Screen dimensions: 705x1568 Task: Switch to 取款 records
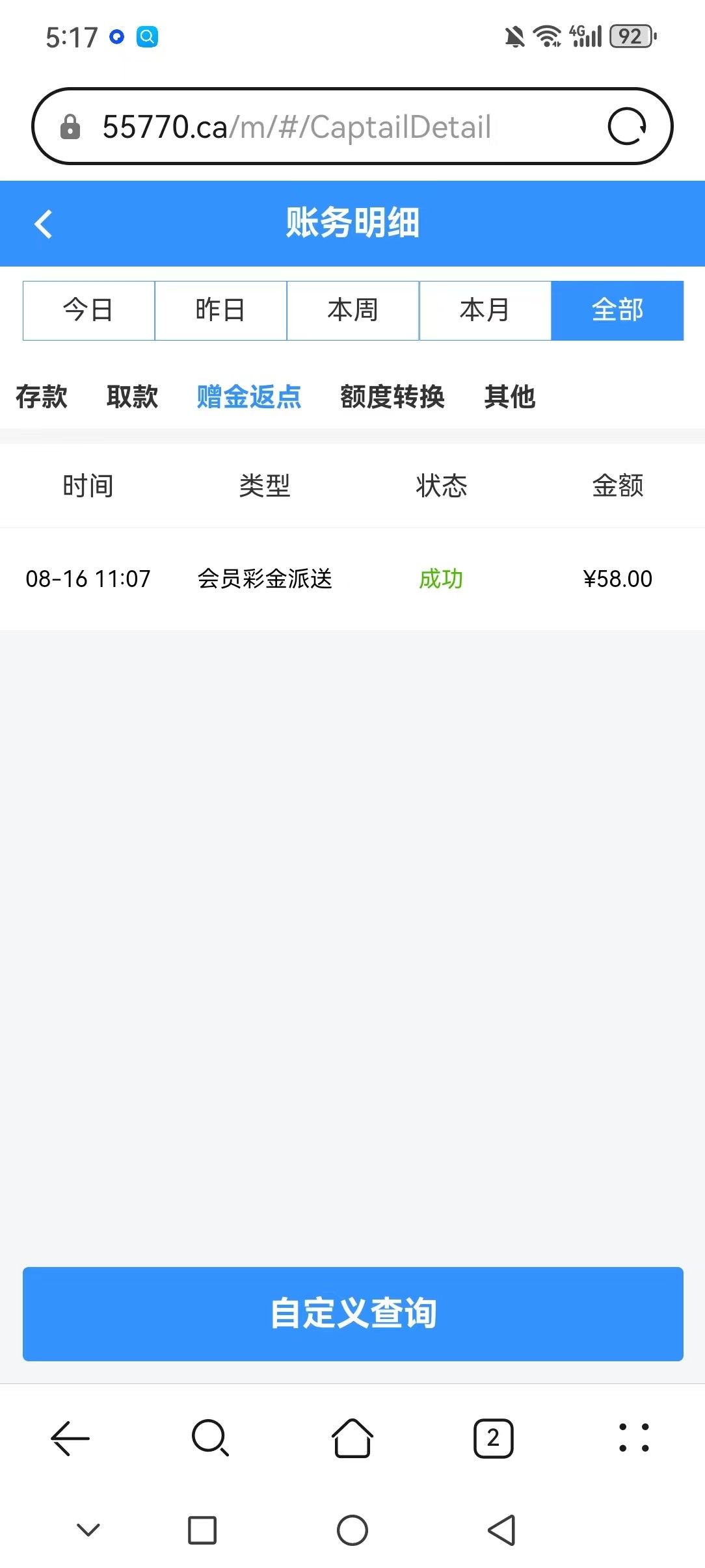132,397
